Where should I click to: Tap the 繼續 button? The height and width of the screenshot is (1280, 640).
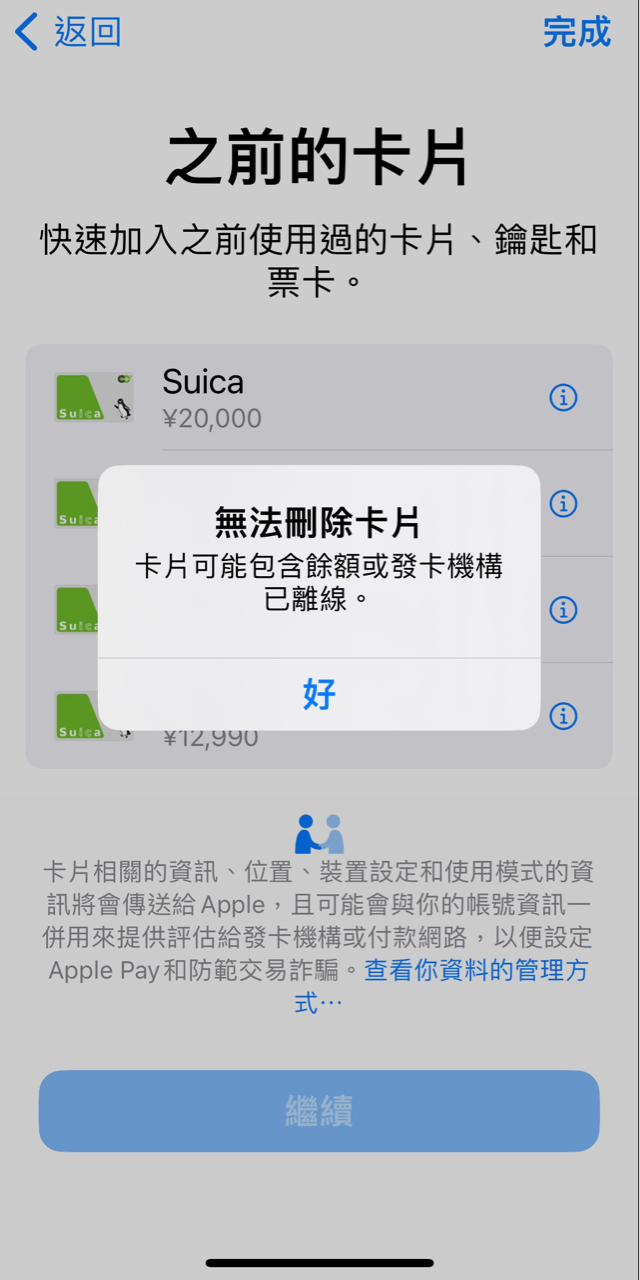[x=319, y=1111]
